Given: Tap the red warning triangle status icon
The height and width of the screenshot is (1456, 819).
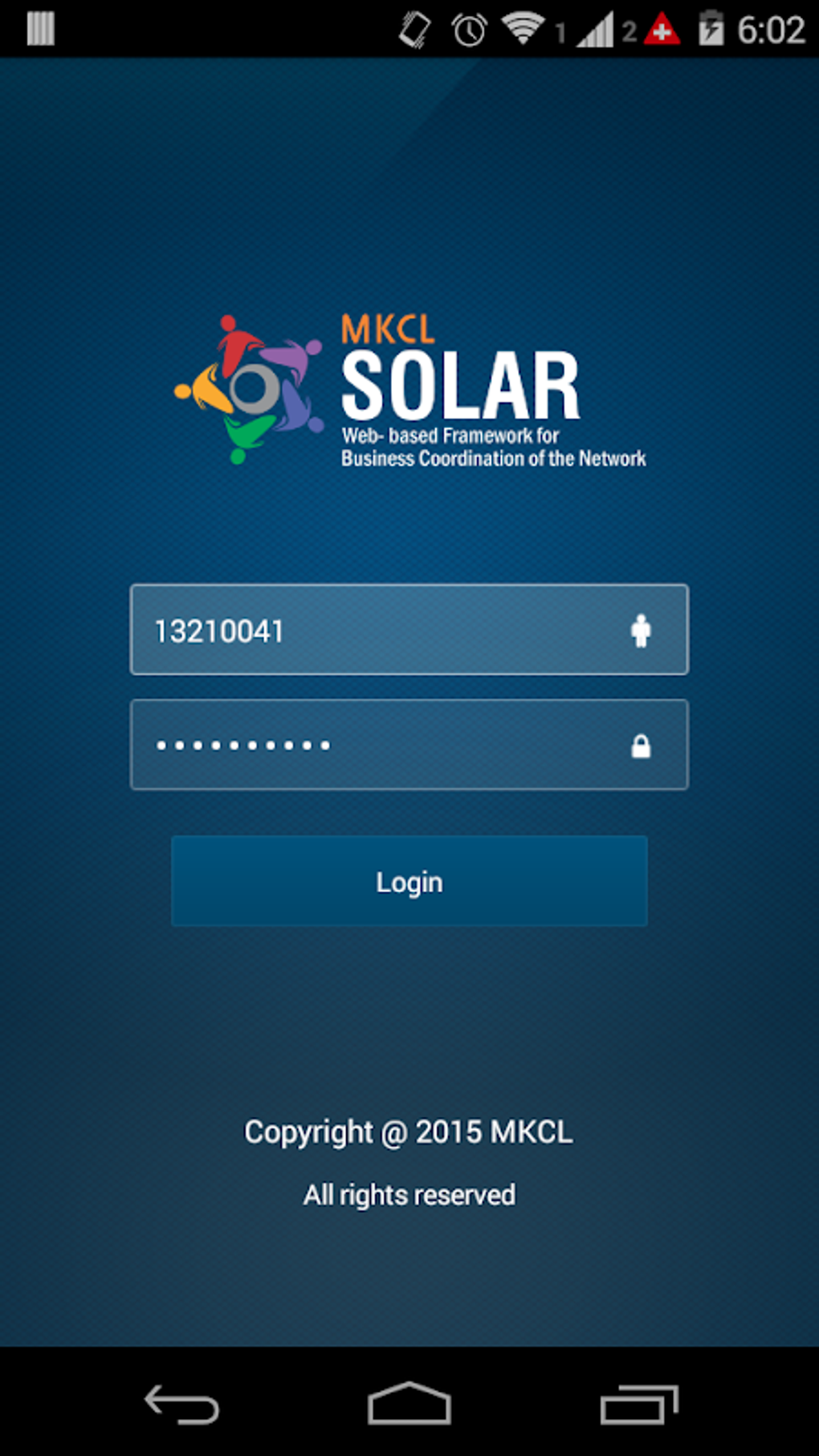Looking at the screenshot, I should pyautogui.click(x=662, y=29).
